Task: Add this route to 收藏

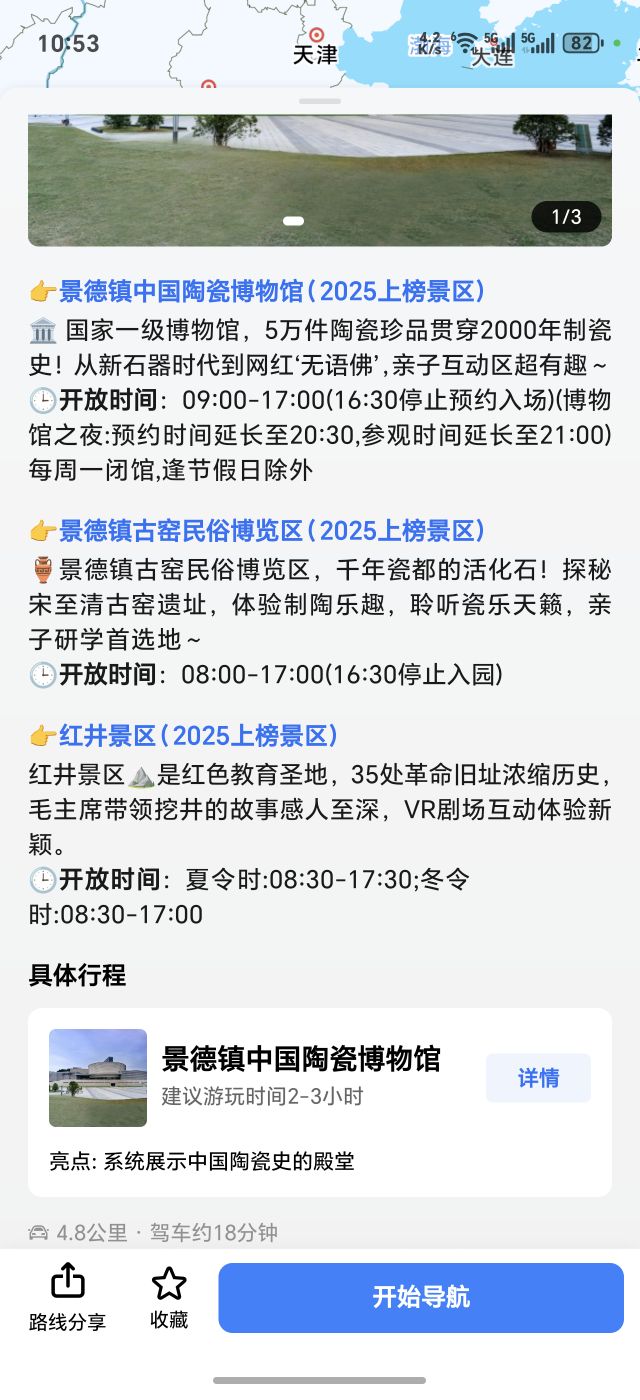Action: click(x=169, y=1297)
